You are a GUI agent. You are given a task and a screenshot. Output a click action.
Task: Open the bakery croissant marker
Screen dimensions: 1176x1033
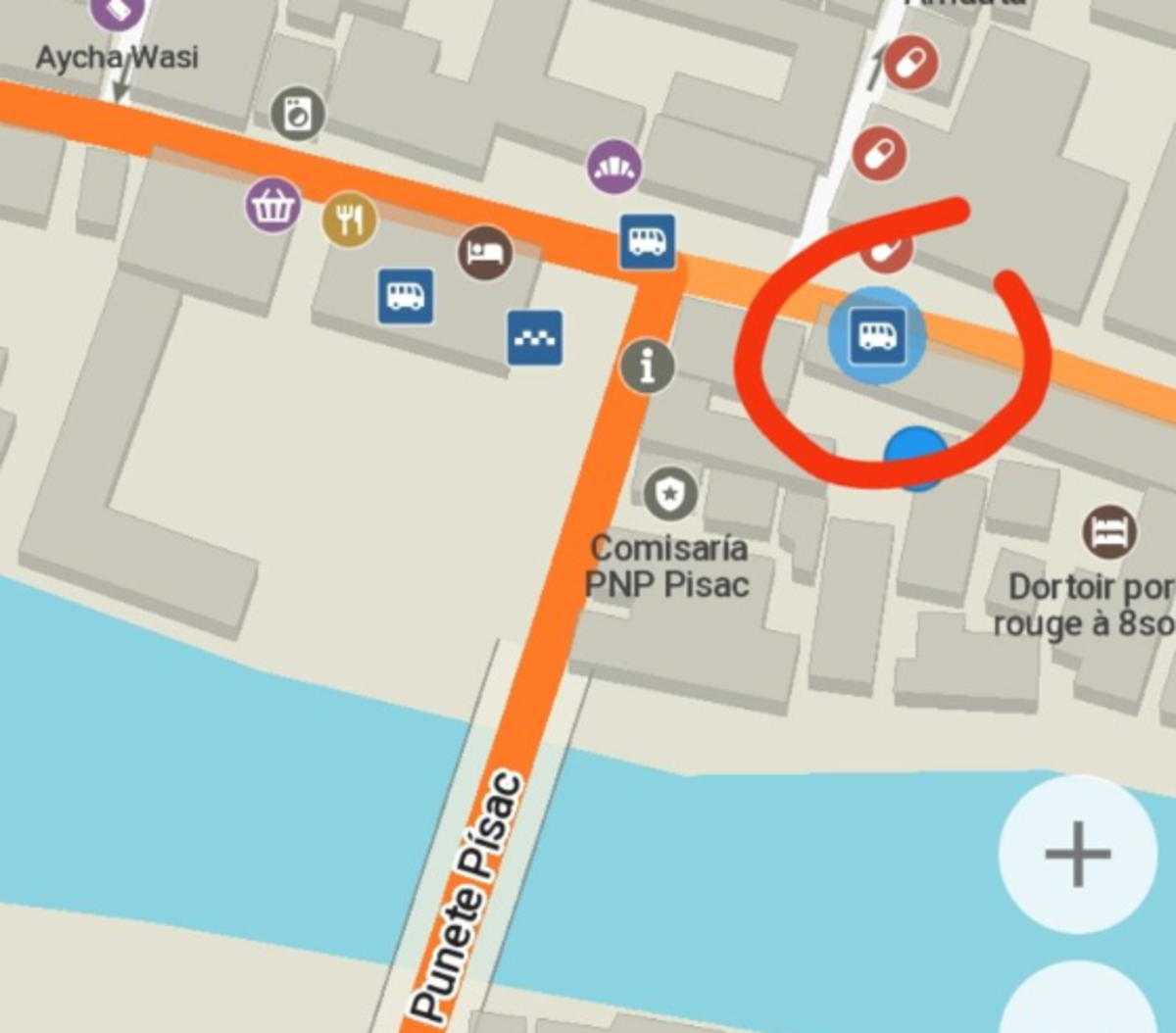tap(614, 167)
